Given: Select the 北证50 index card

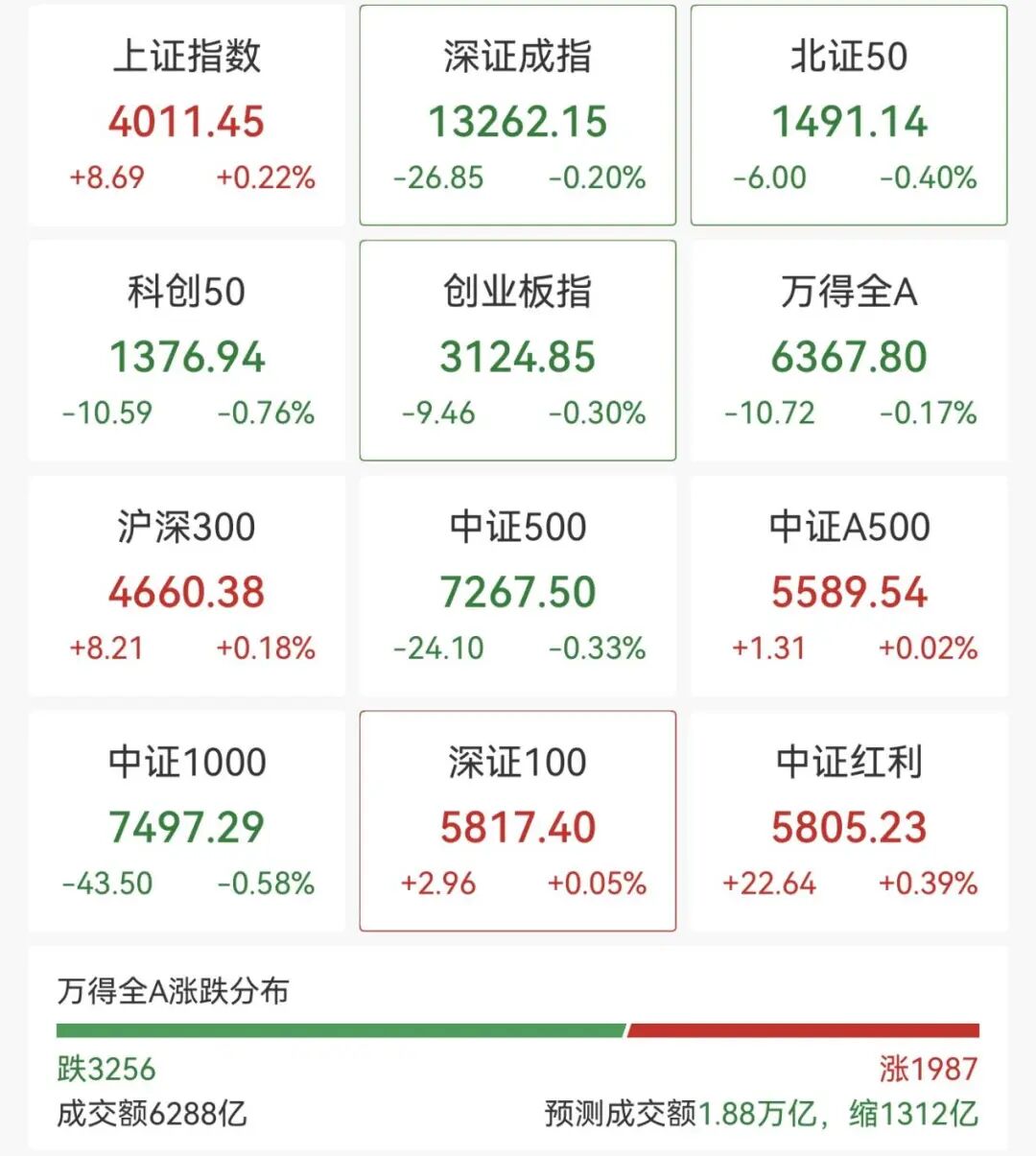Looking at the screenshot, I should coord(849,116).
